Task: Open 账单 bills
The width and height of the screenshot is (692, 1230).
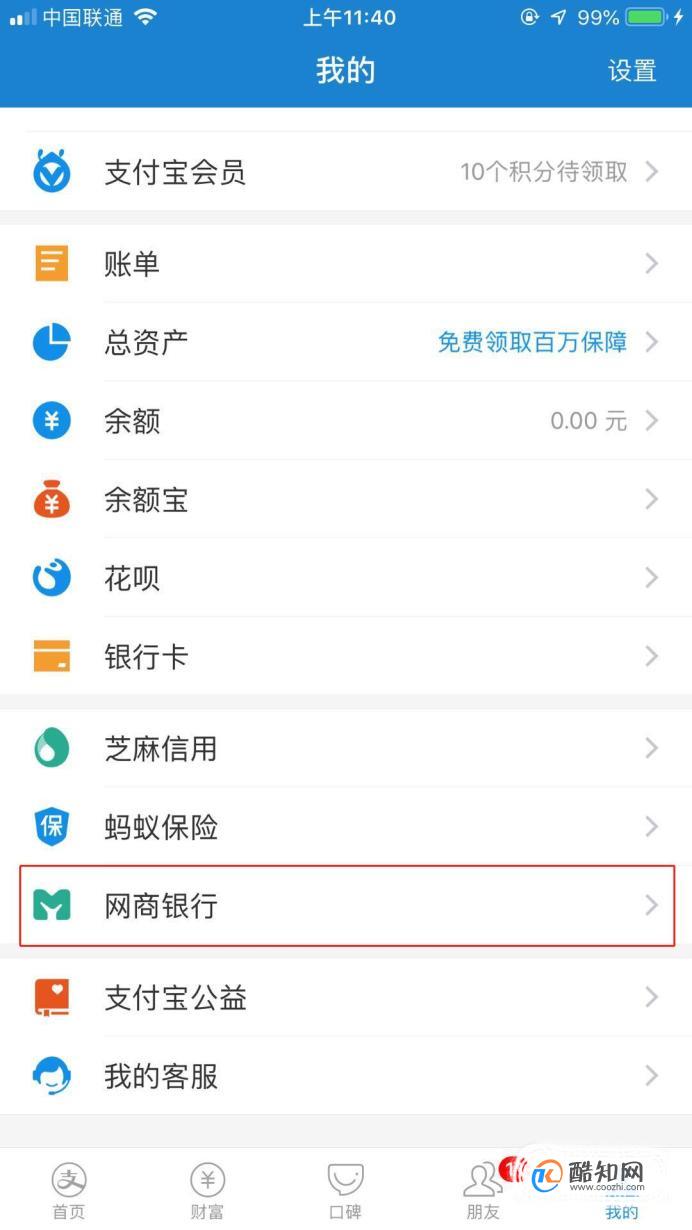Action: 345,264
